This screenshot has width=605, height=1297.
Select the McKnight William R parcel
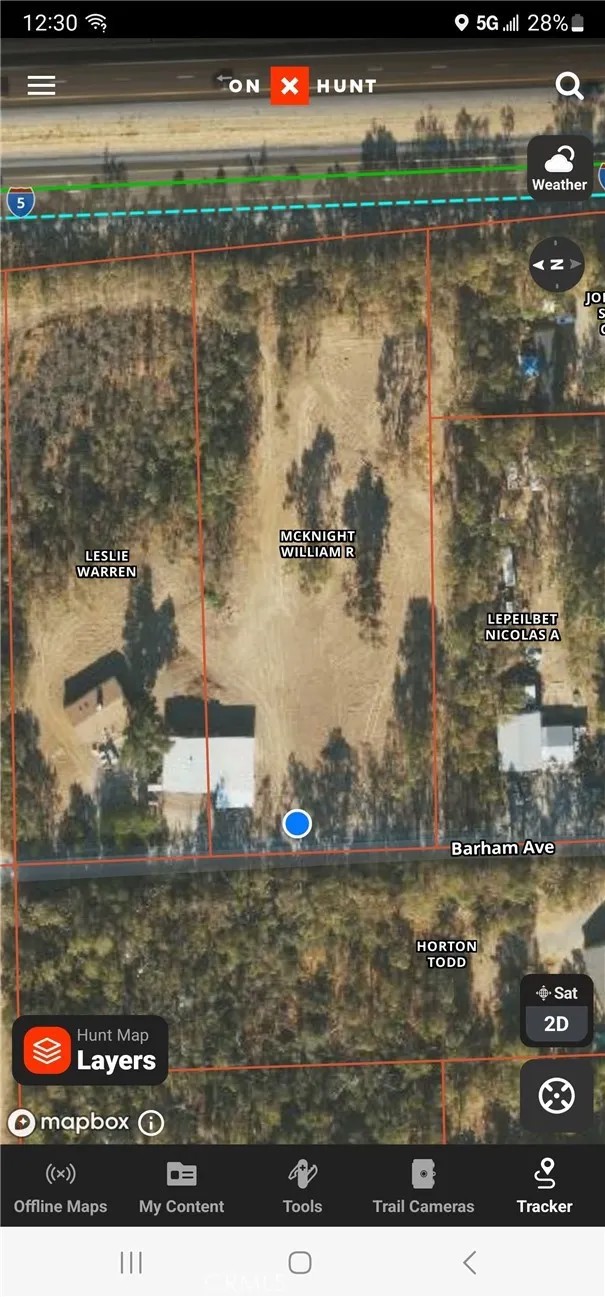click(316, 544)
